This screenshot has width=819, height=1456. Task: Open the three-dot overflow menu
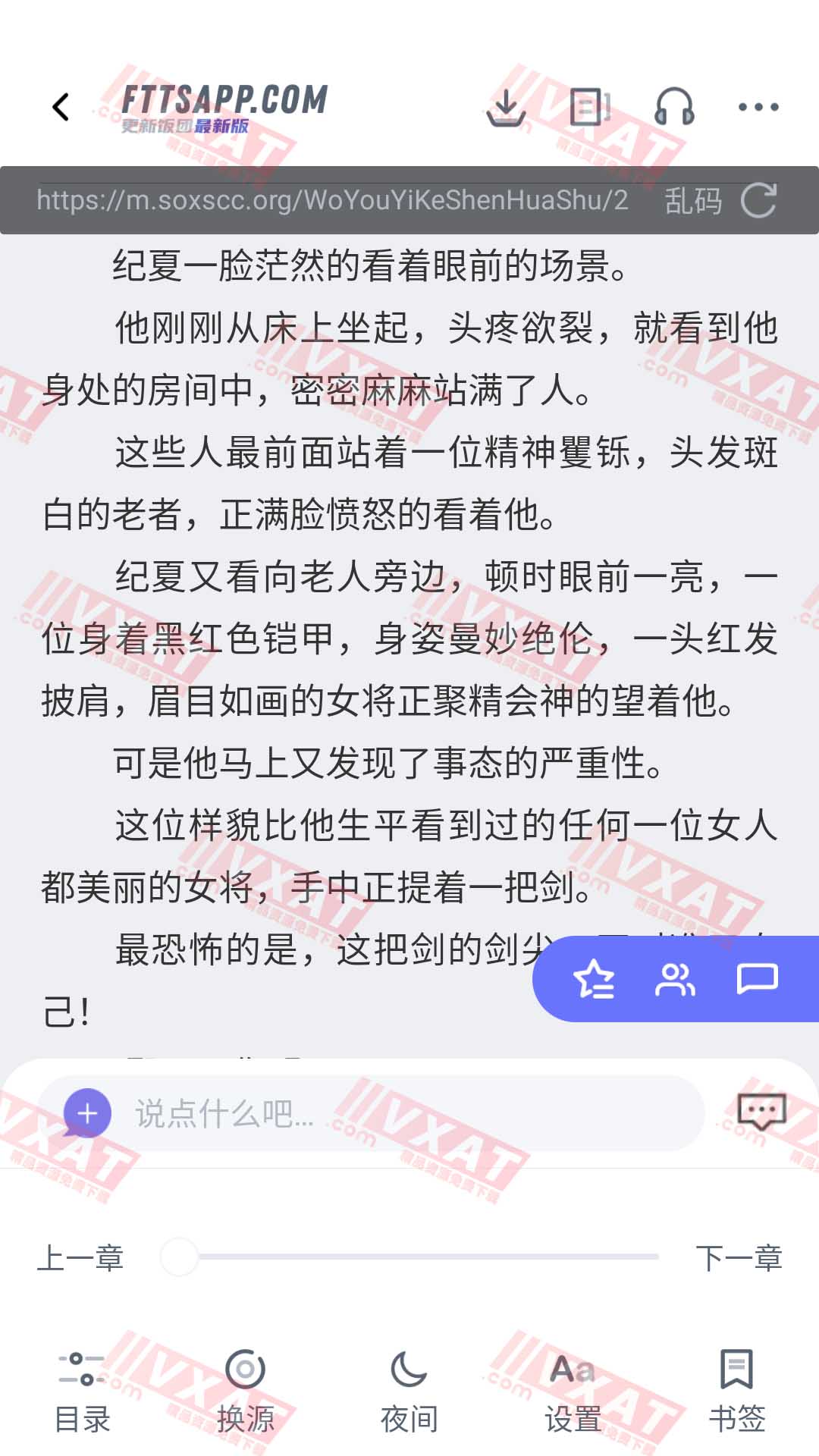pyautogui.click(x=758, y=107)
